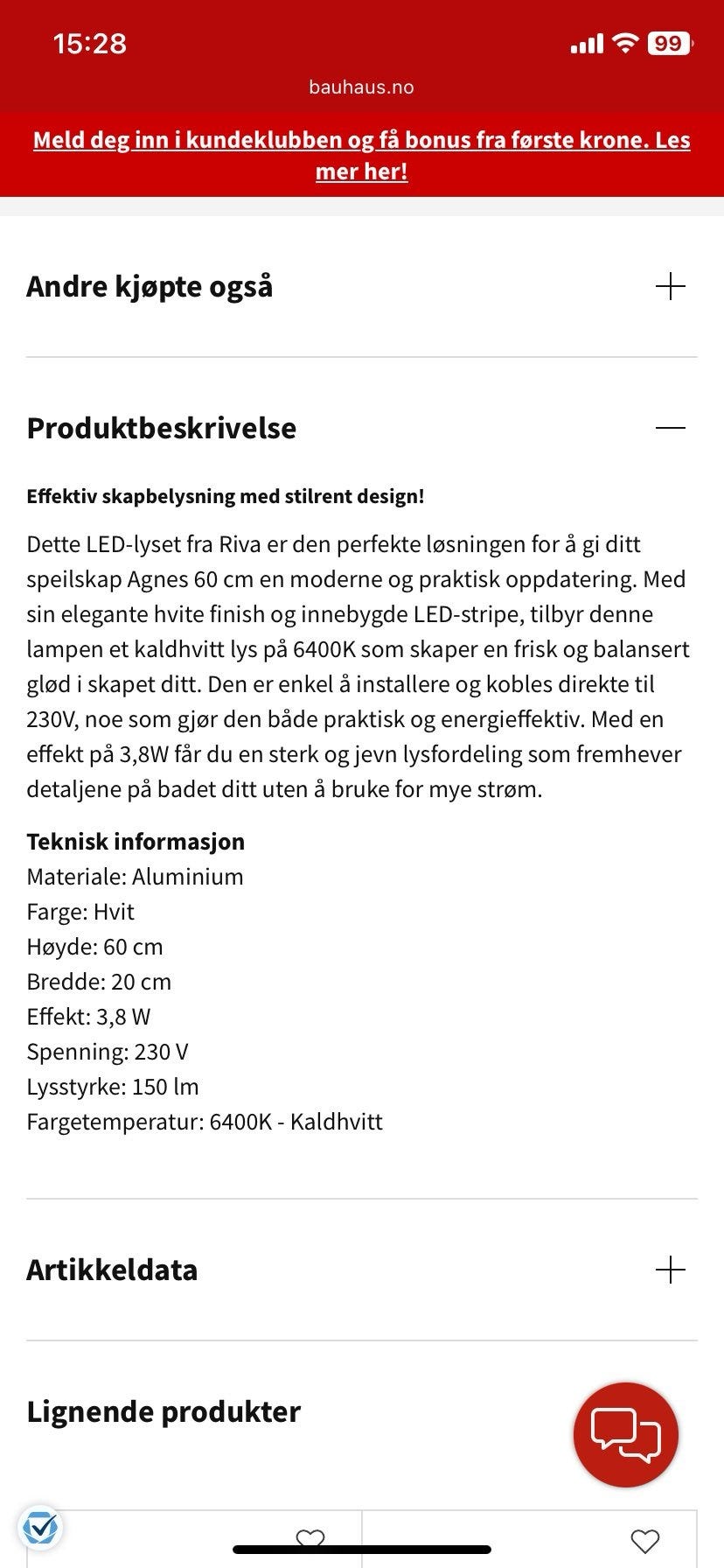Click the kundeklubb bonus banner
Viewport: 724px width, 1568px height.
(x=361, y=155)
